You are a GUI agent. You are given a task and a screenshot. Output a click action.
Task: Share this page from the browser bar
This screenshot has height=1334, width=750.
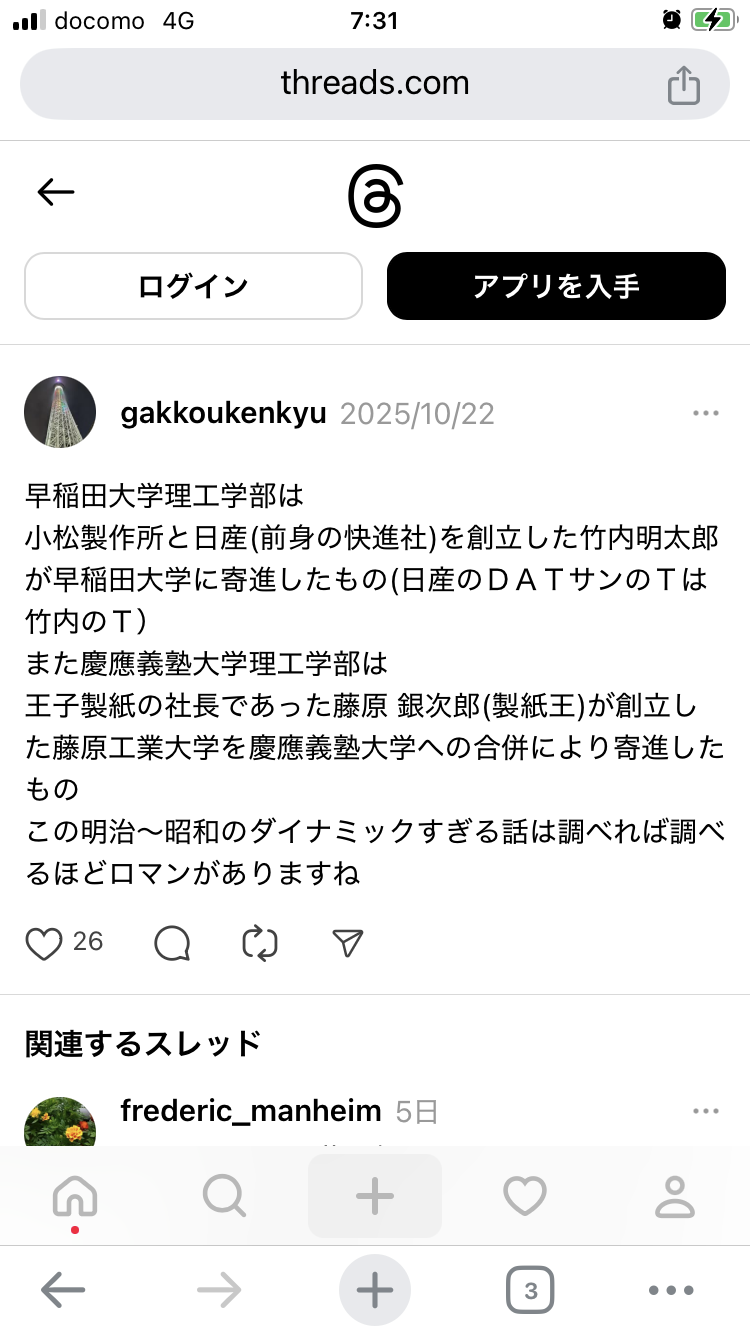[x=683, y=84]
